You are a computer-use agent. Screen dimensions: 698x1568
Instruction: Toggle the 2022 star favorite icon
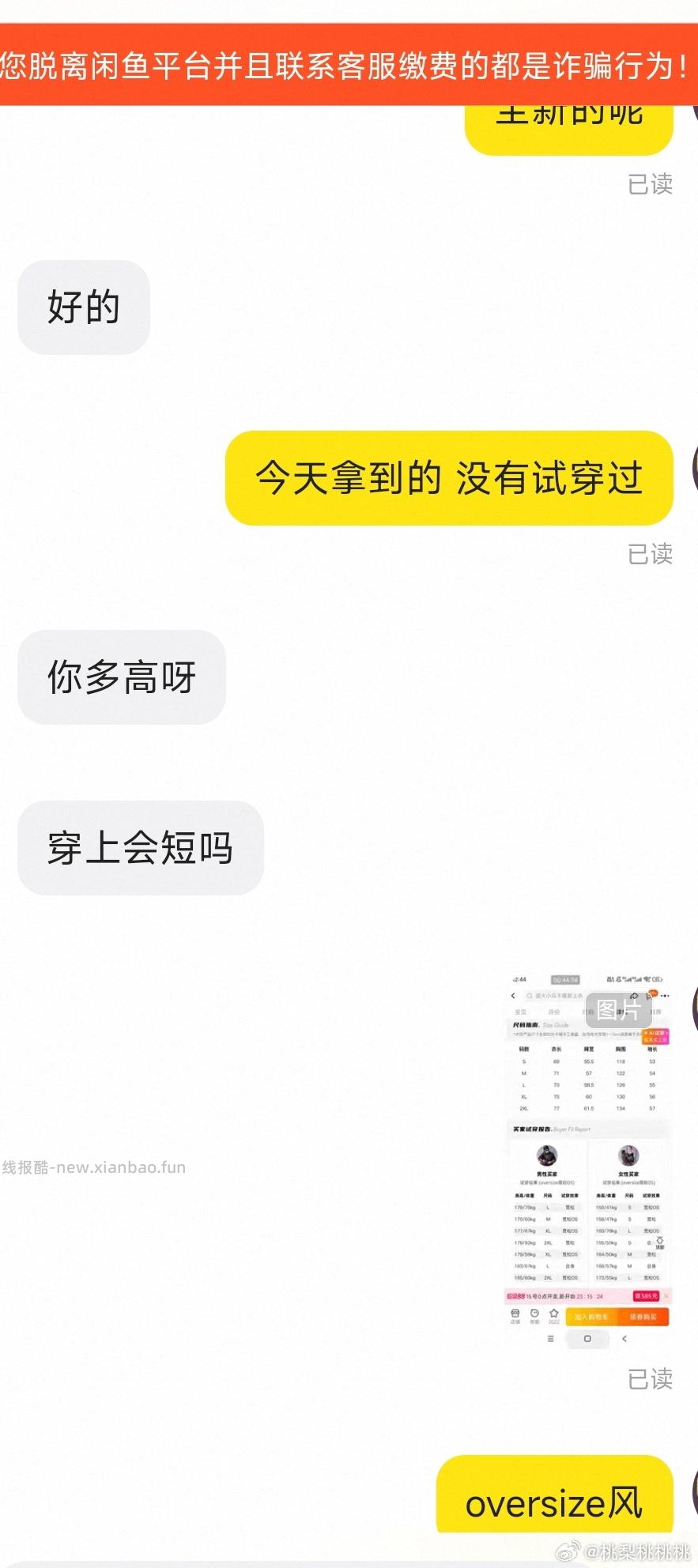(x=553, y=1314)
